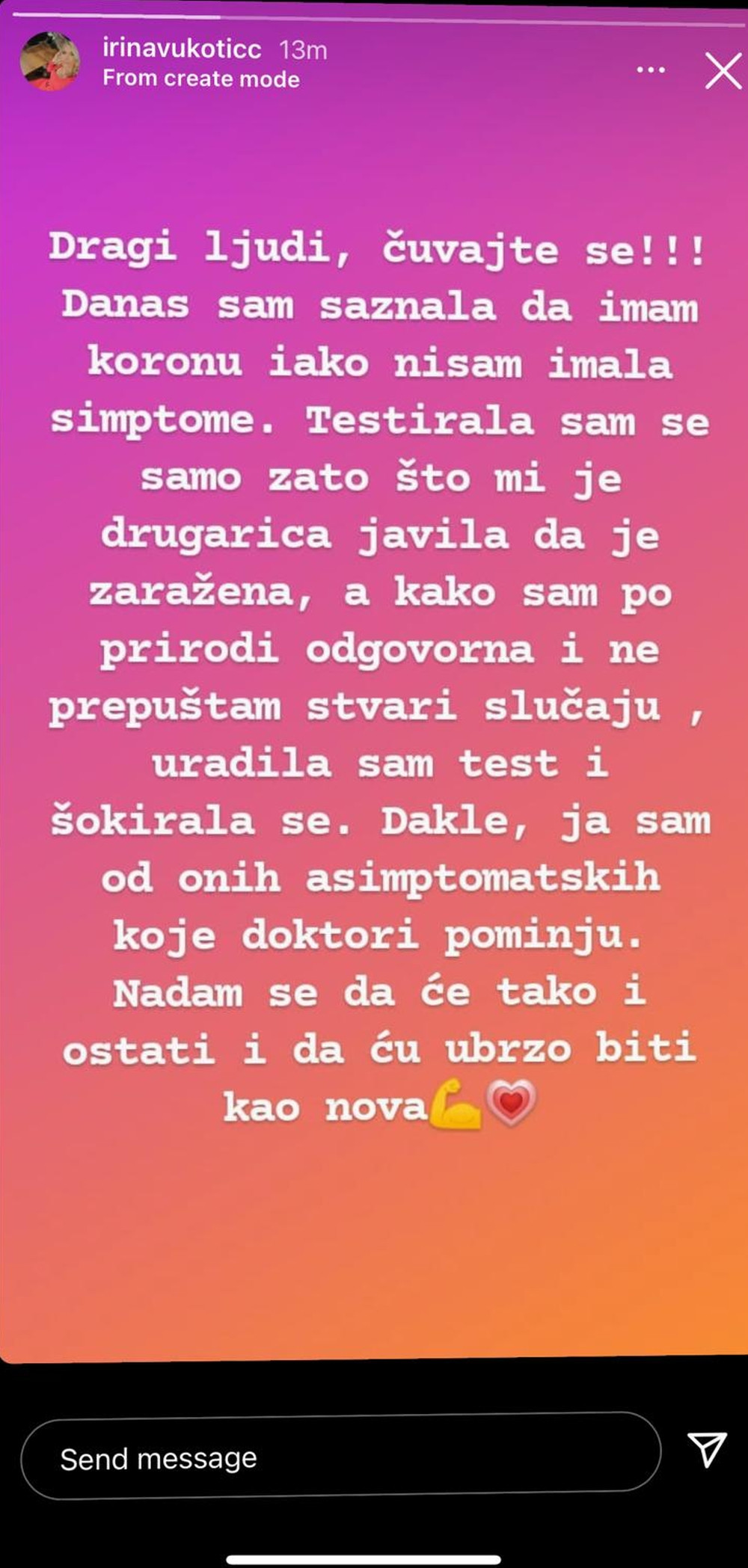Image resolution: width=748 pixels, height=1568 pixels.
Task: Share story via paper plane icon
Action: point(706,1450)
